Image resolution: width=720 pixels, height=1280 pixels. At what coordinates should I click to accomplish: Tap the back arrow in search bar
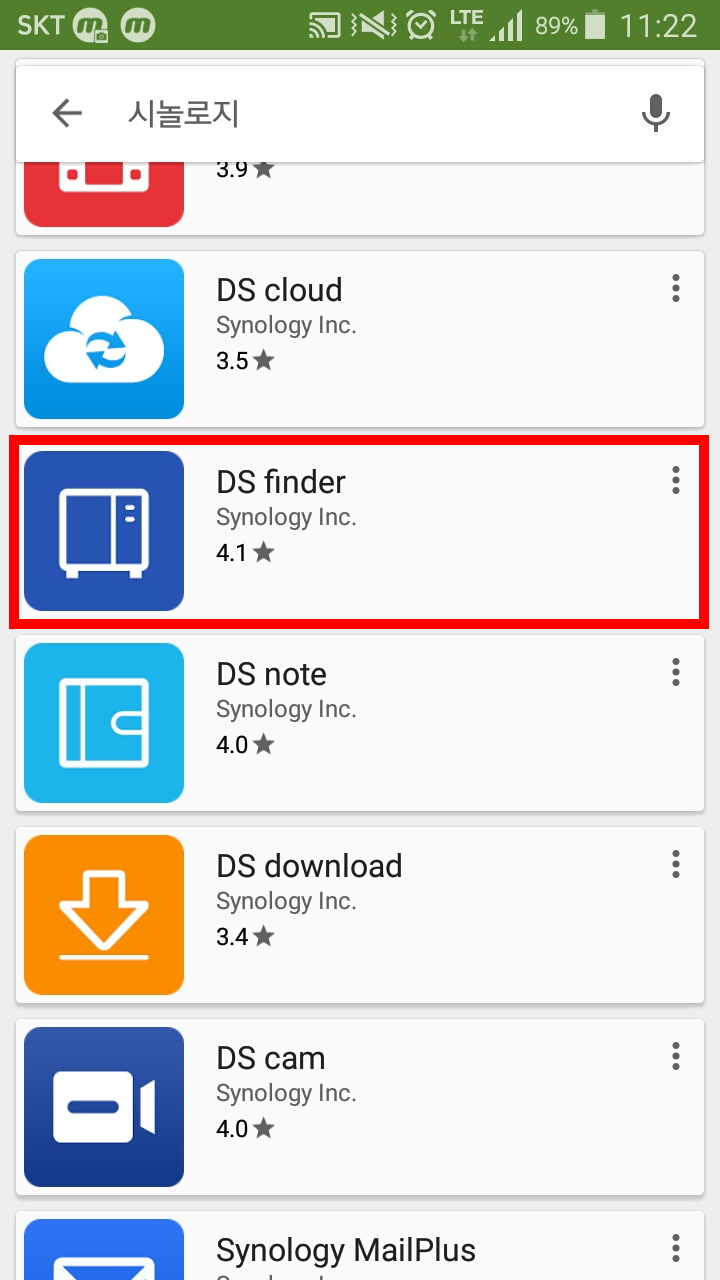click(x=66, y=113)
